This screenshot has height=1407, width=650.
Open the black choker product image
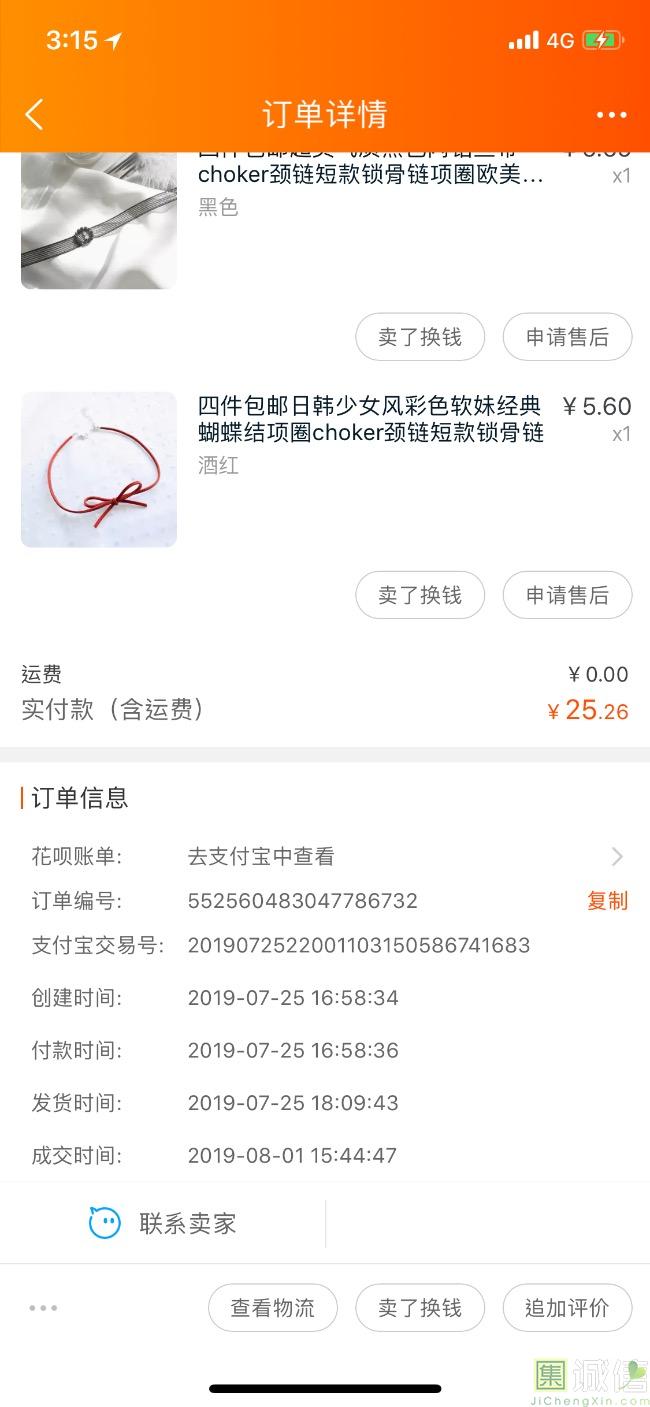(99, 222)
